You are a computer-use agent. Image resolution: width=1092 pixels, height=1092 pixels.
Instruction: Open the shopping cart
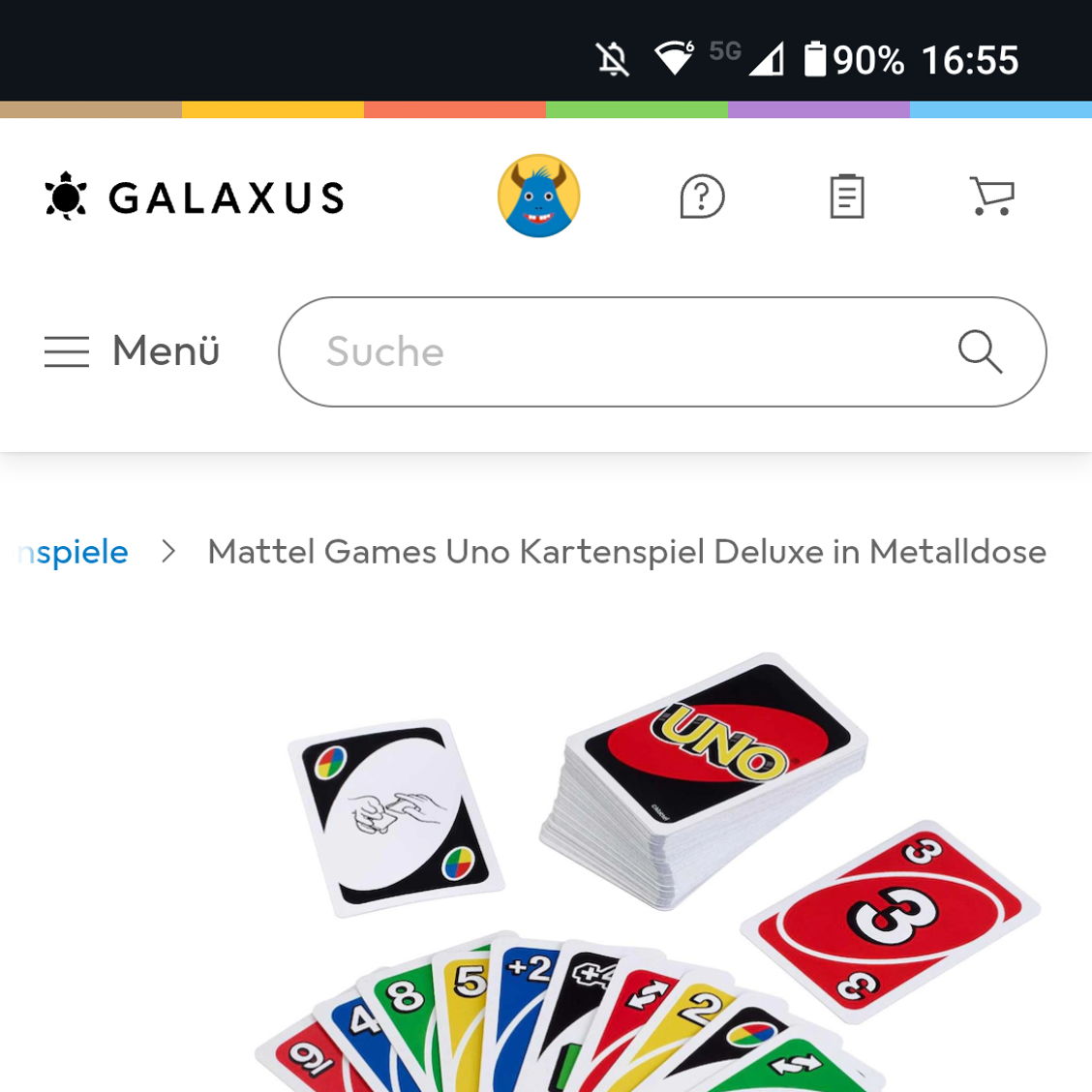coord(991,197)
